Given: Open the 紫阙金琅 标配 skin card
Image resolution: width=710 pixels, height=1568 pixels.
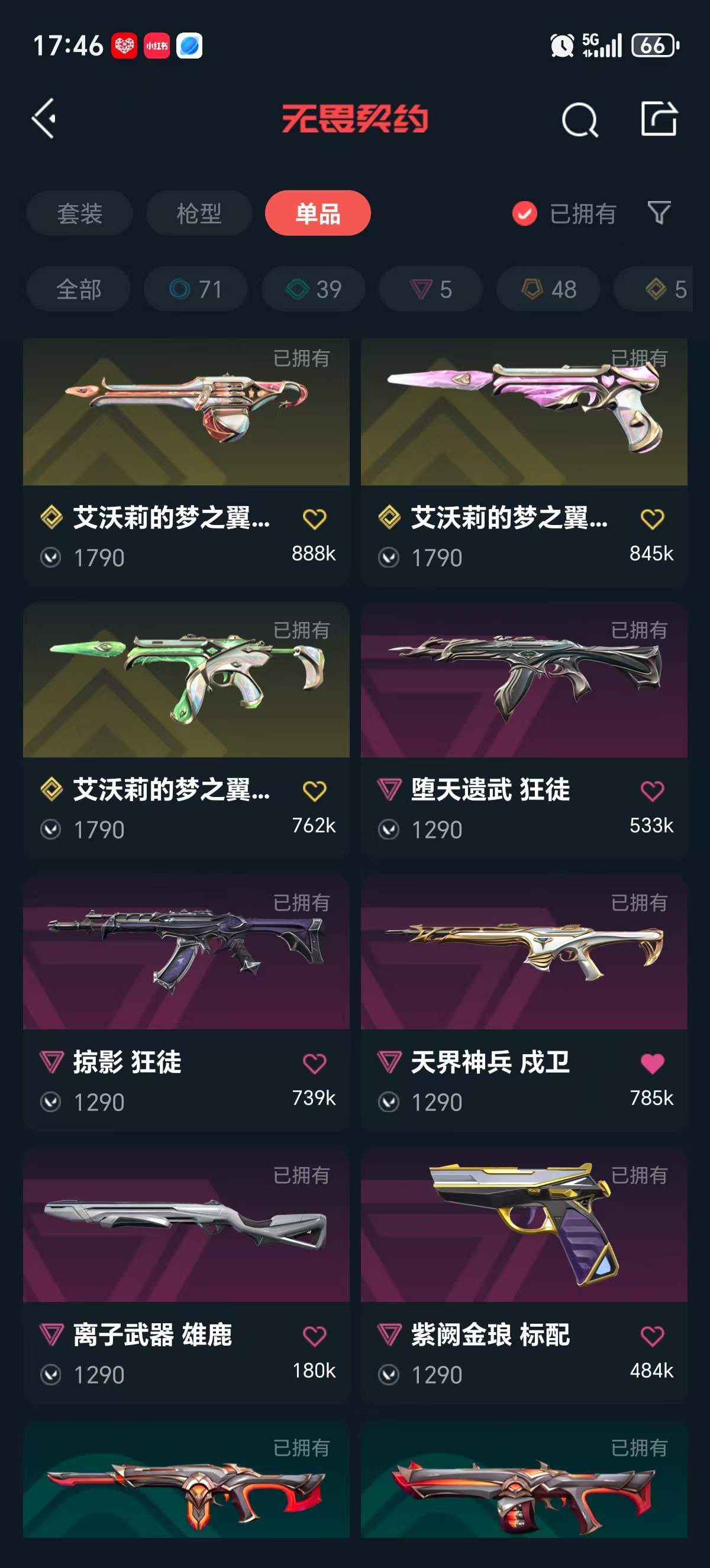Looking at the screenshot, I should tap(524, 1275).
